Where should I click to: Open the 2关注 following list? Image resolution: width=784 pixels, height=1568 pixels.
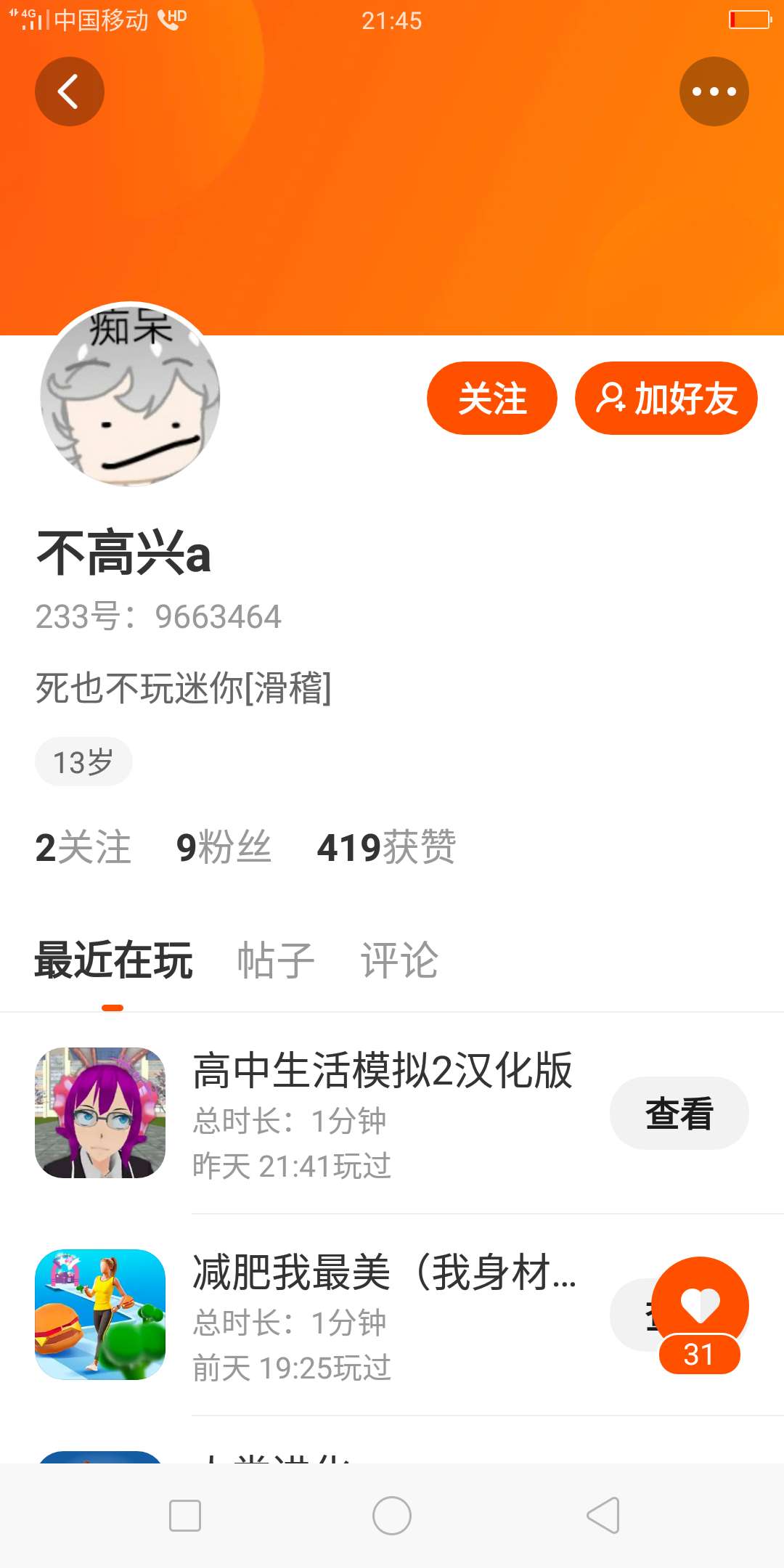83,847
